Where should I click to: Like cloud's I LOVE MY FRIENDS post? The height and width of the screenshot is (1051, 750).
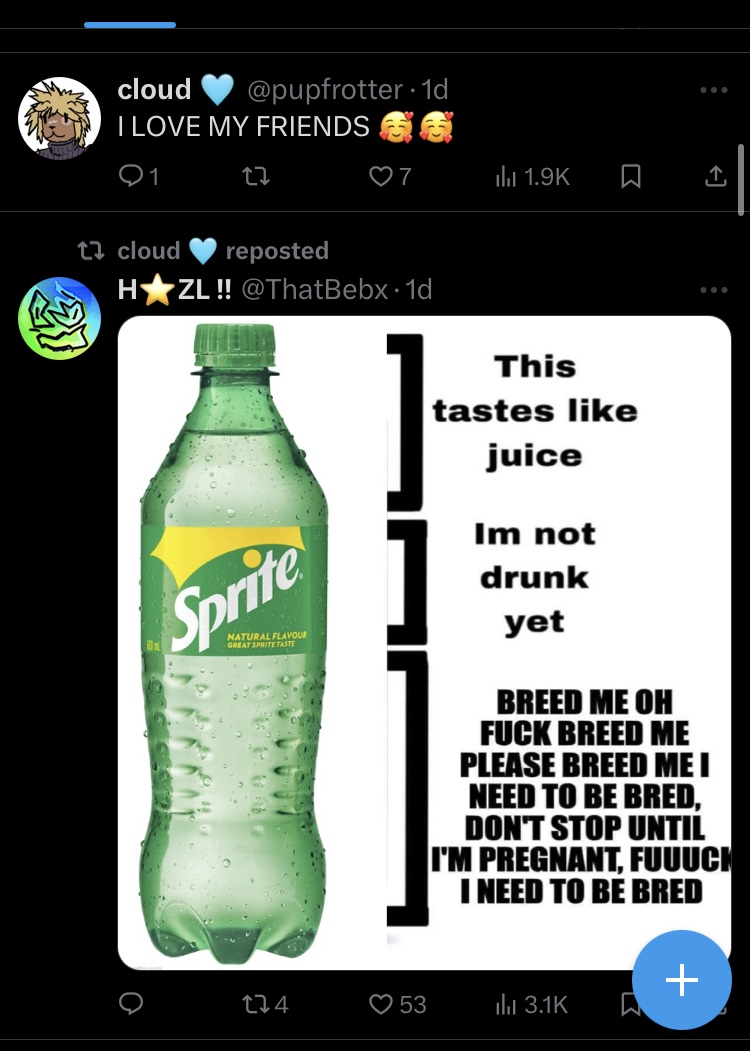(x=380, y=177)
